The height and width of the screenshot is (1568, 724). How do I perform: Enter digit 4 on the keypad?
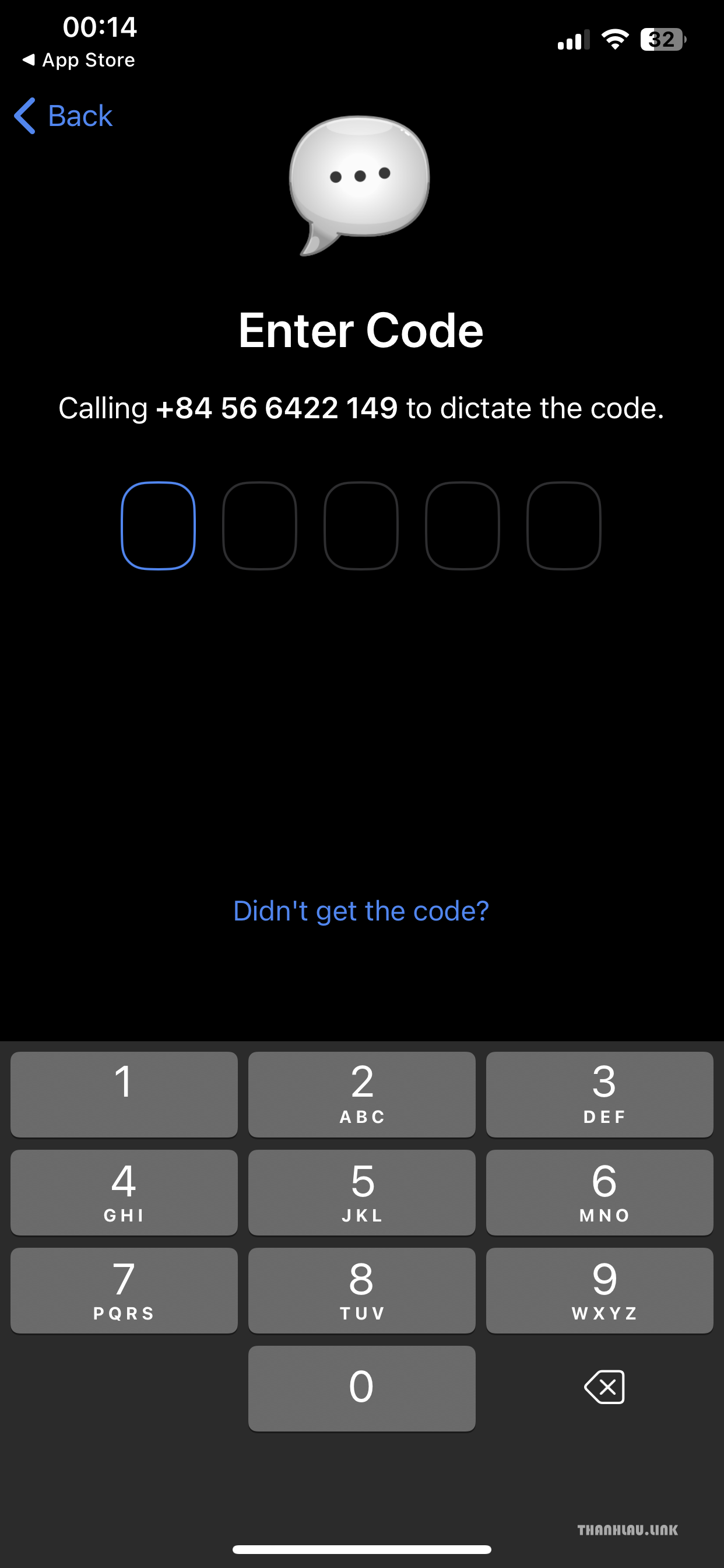124,1192
